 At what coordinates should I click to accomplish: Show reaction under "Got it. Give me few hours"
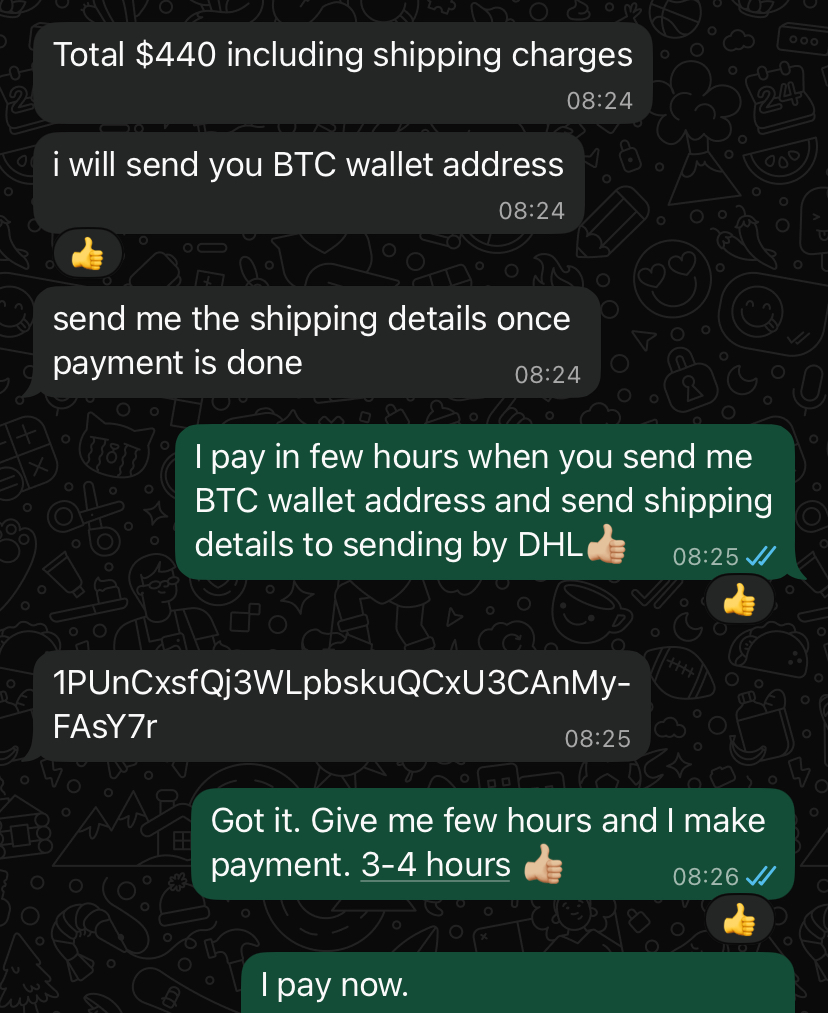click(x=739, y=920)
